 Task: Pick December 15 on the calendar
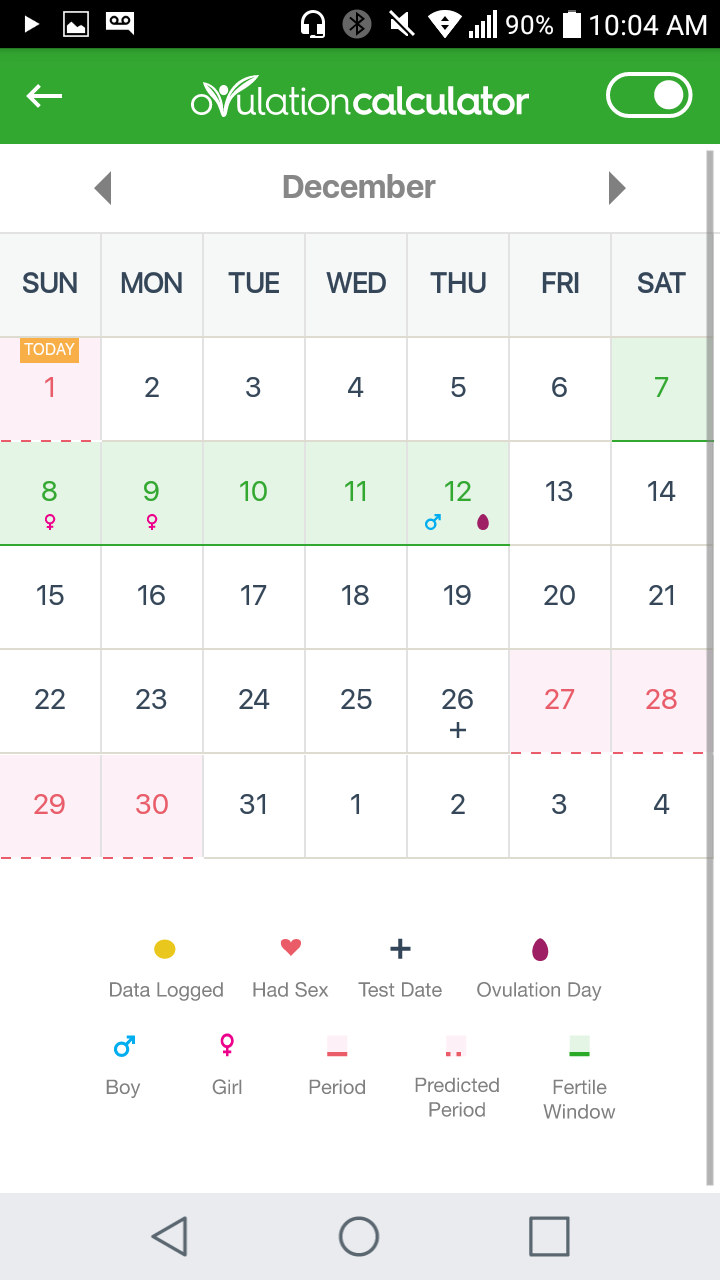pos(50,597)
